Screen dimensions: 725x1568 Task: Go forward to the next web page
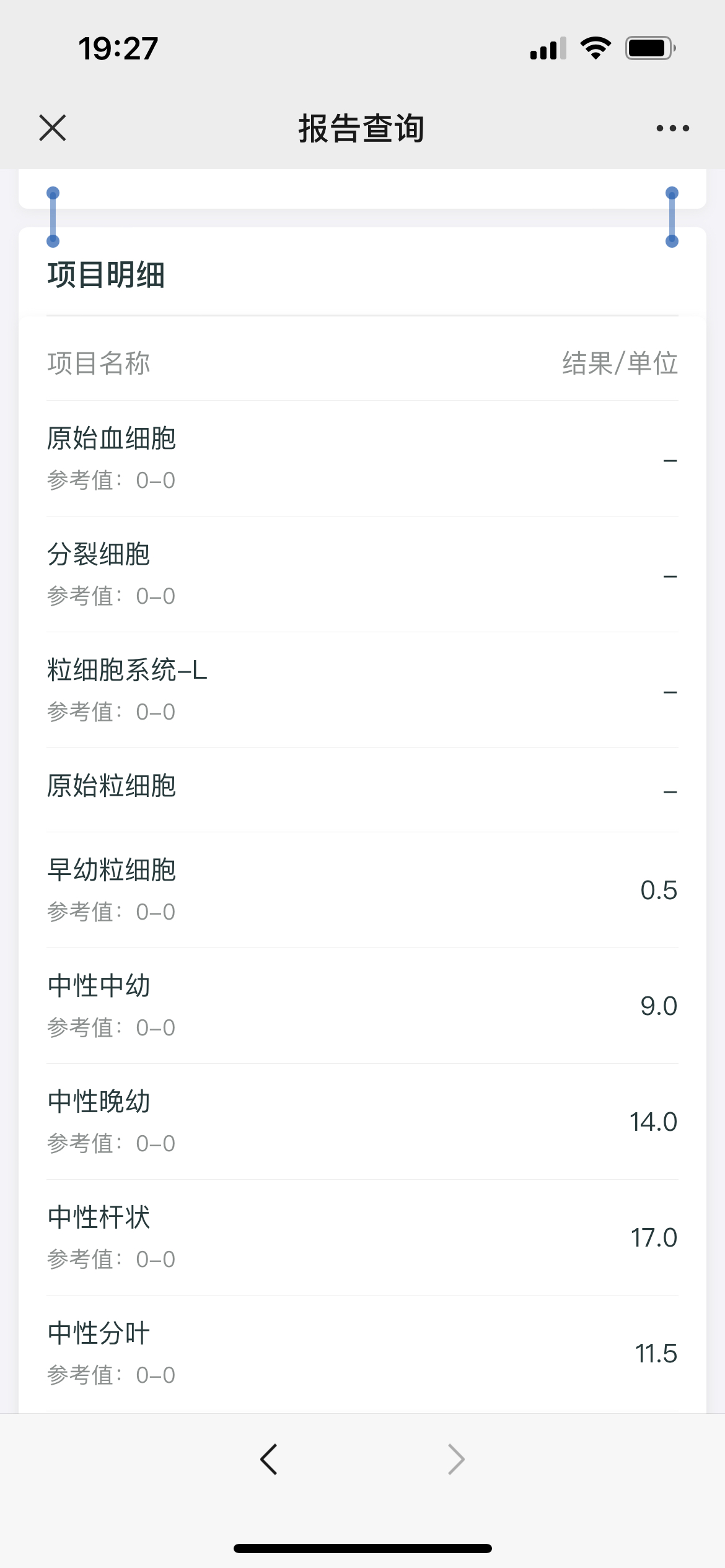tap(456, 1460)
